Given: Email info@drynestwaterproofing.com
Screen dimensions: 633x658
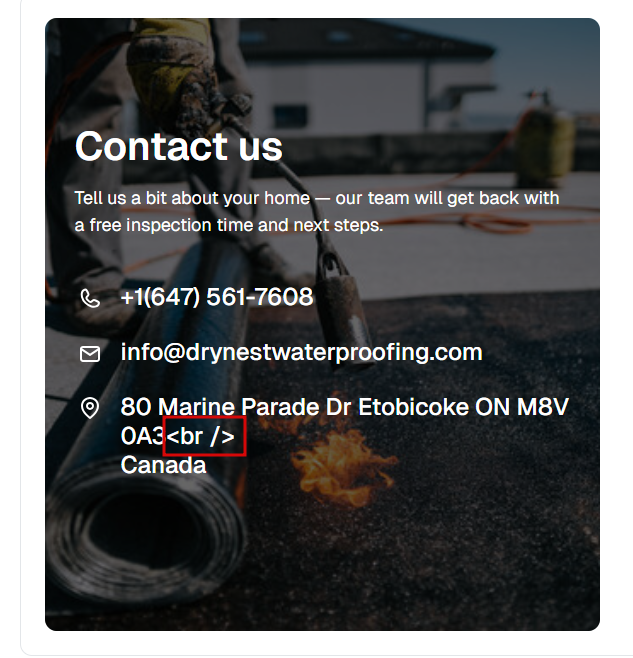Looking at the screenshot, I should pos(301,352).
